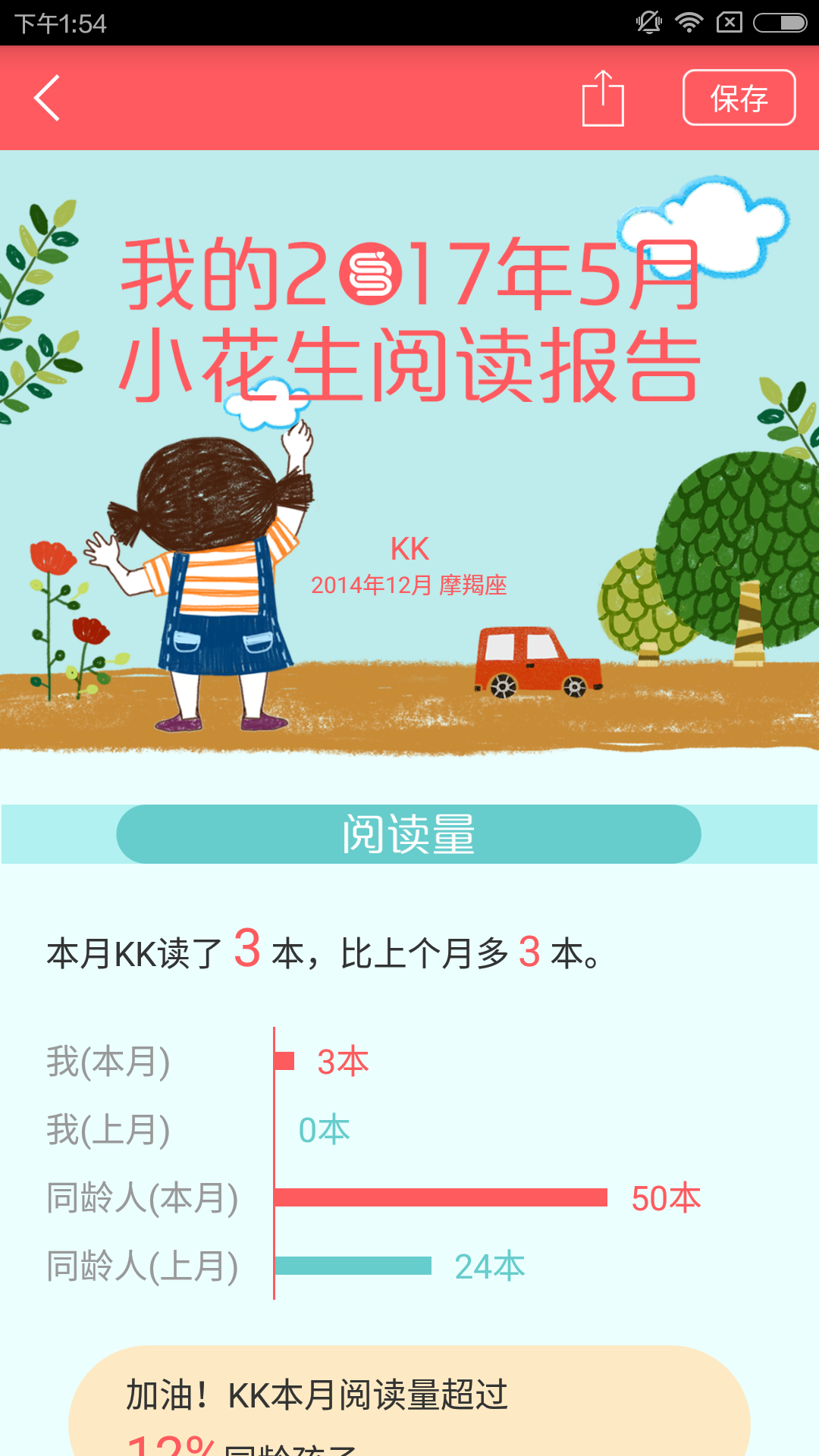Tap the 保存 button to save report

click(x=739, y=98)
